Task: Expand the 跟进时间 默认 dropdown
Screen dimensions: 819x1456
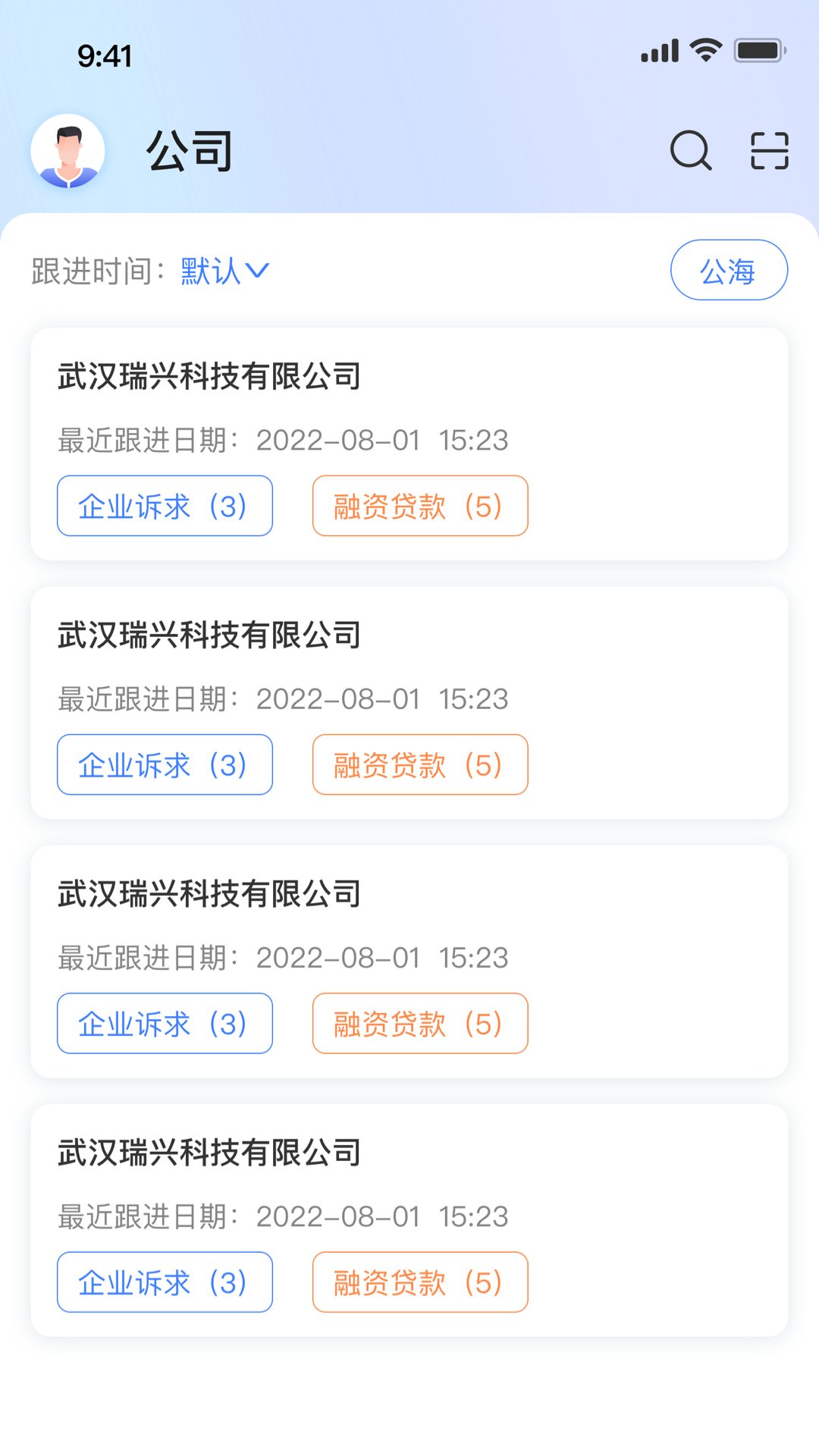Action: coord(225,271)
